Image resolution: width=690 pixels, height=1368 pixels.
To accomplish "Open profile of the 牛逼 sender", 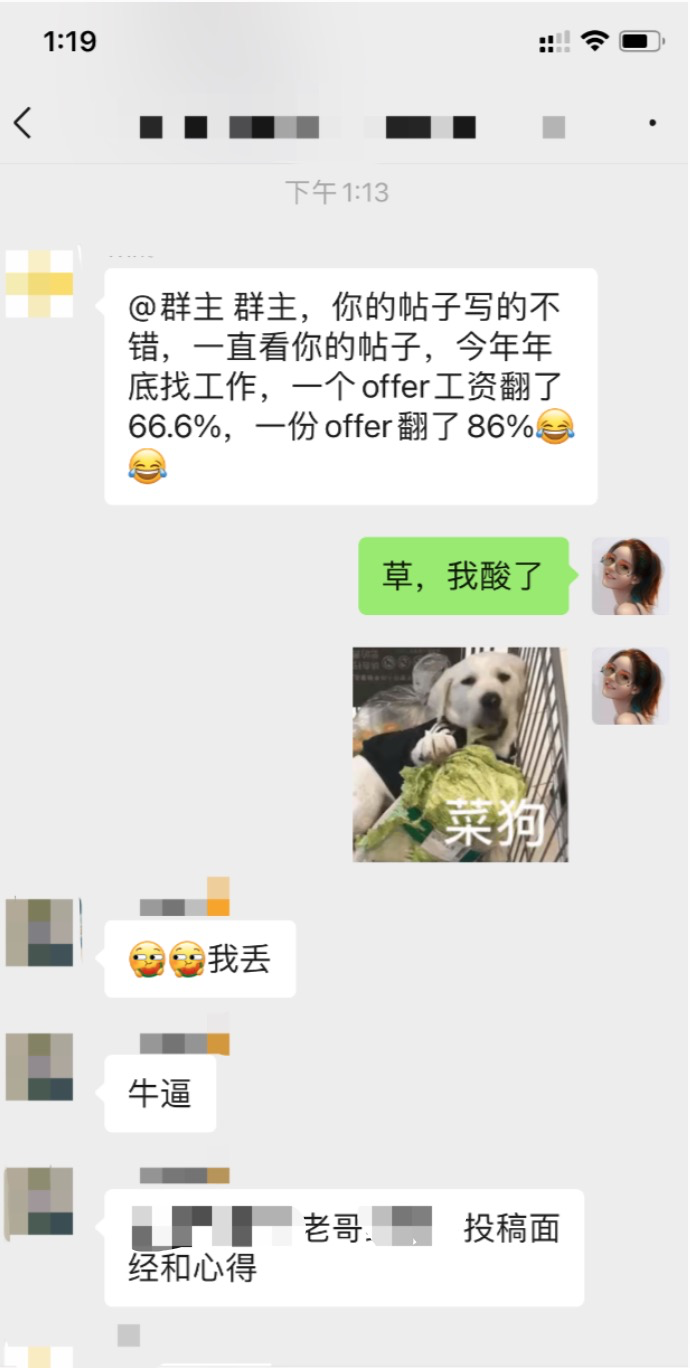I will coord(40,1067).
